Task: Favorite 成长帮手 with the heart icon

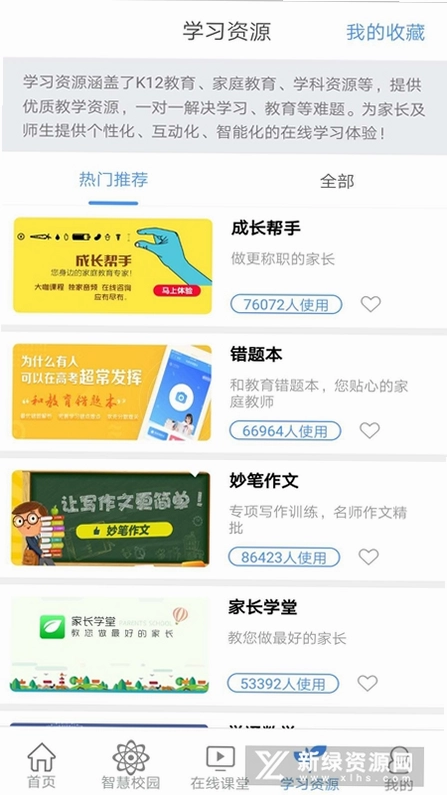Action: click(x=370, y=304)
